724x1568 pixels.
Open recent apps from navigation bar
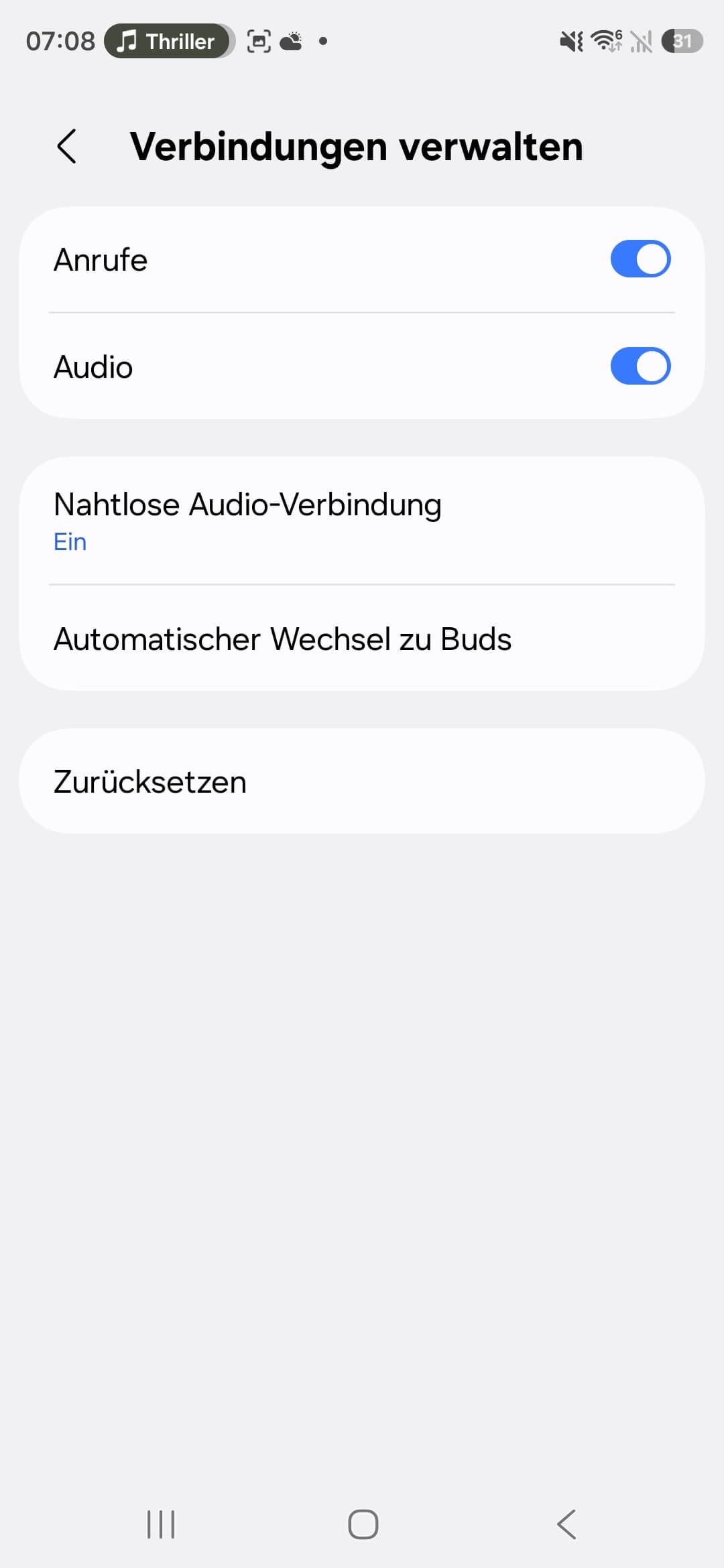coord(161,1524)
